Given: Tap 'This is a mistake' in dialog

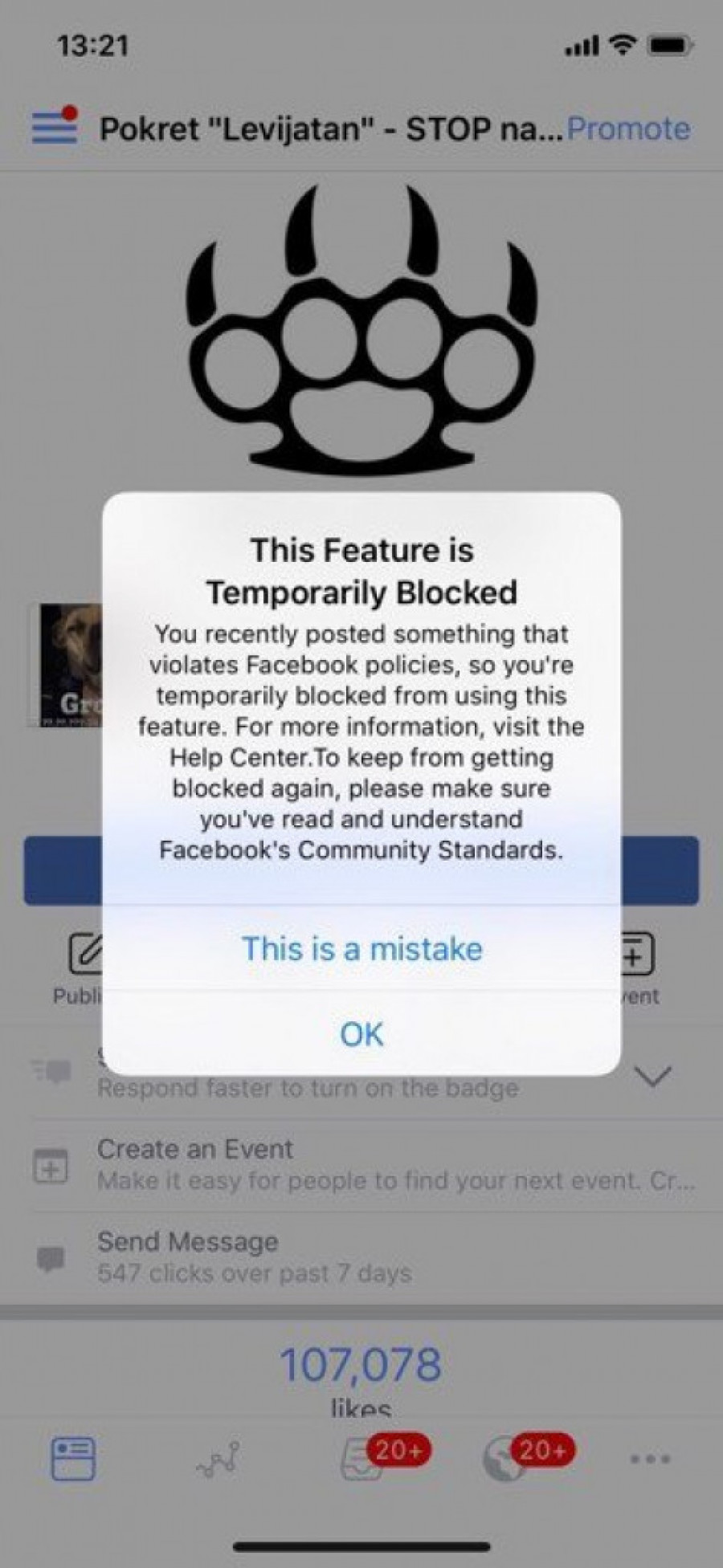Looking at the screenshot, I should [x=361, y=949].
